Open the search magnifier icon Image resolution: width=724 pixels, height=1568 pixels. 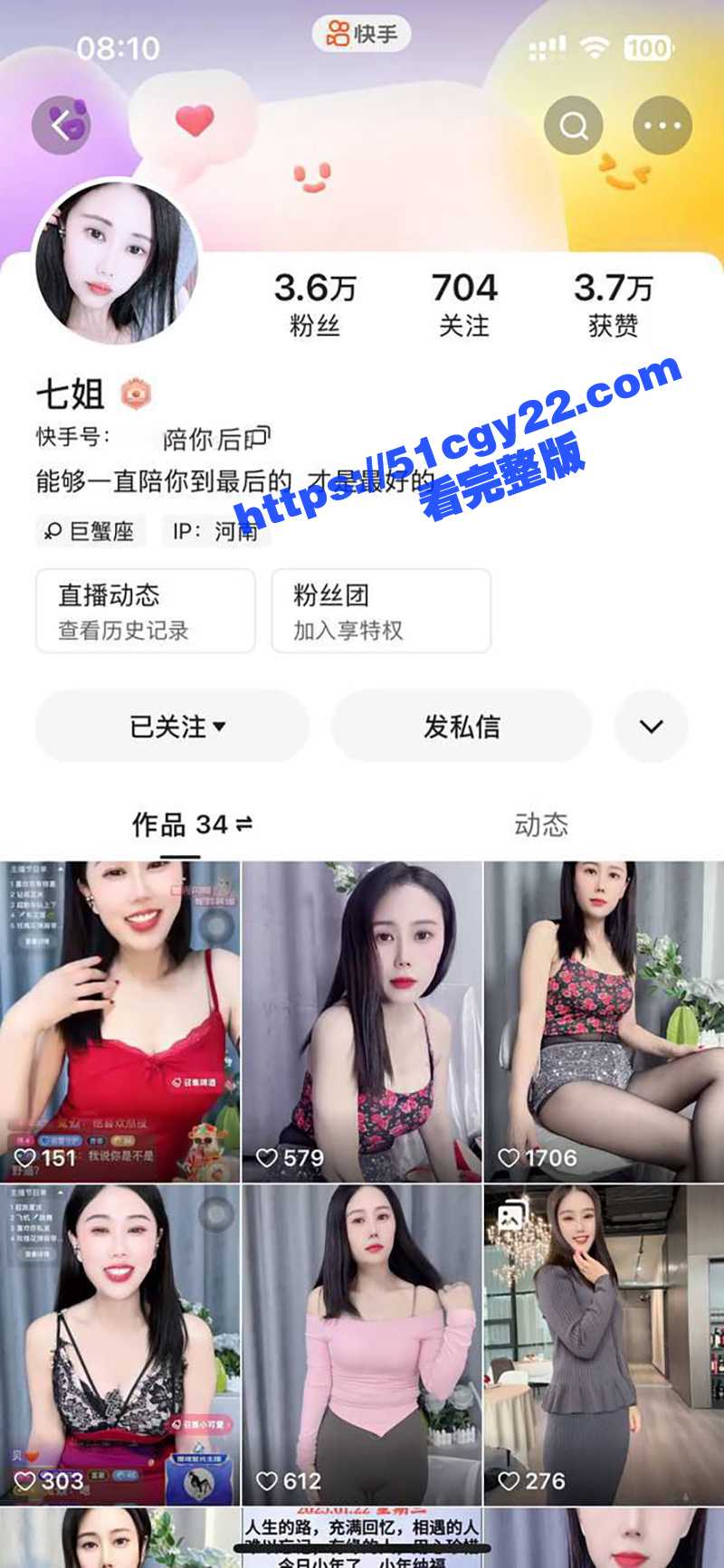573,125
